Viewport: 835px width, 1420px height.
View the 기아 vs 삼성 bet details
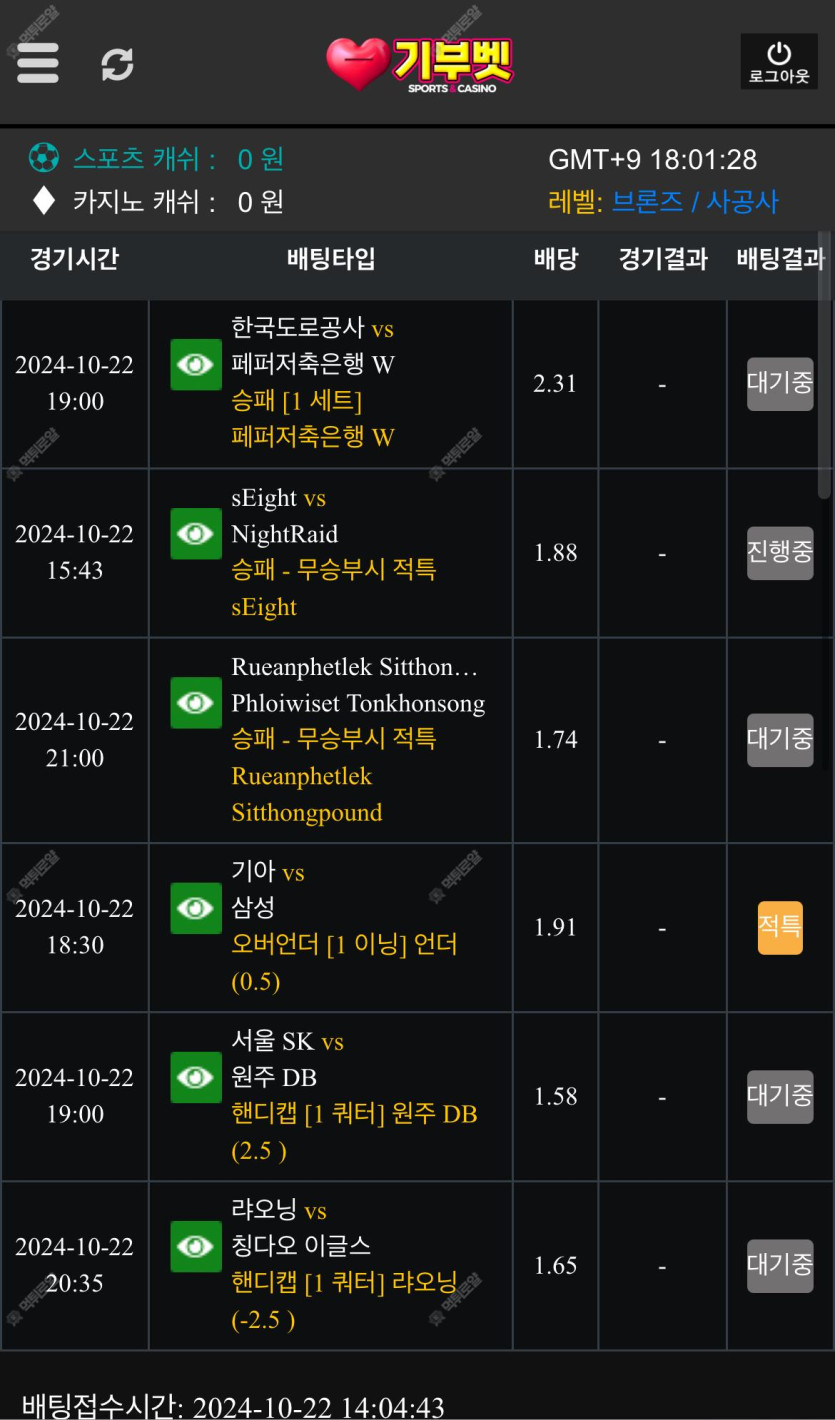[x=196, y=908]
